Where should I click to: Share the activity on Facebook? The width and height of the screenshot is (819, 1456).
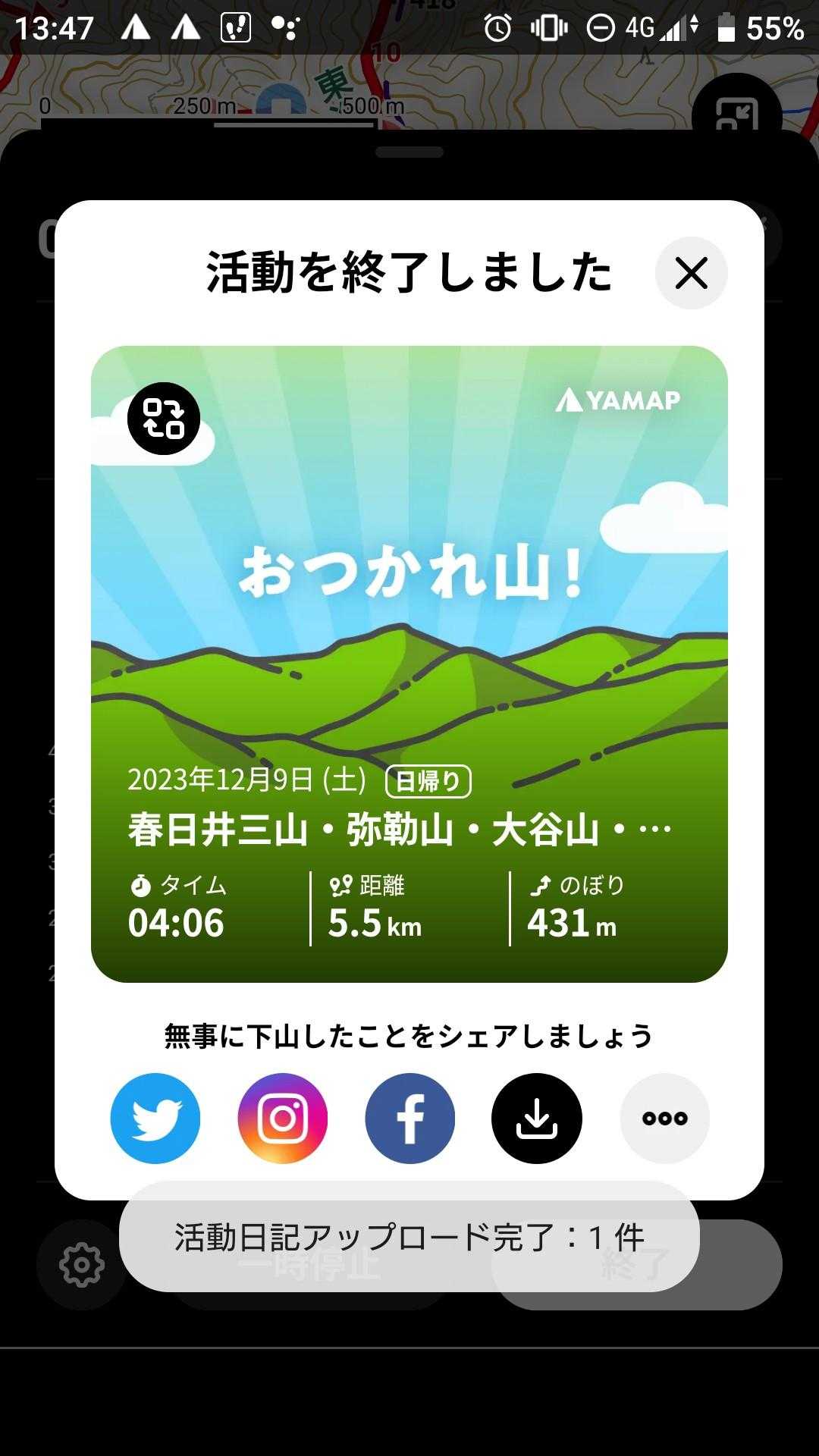410,1118
